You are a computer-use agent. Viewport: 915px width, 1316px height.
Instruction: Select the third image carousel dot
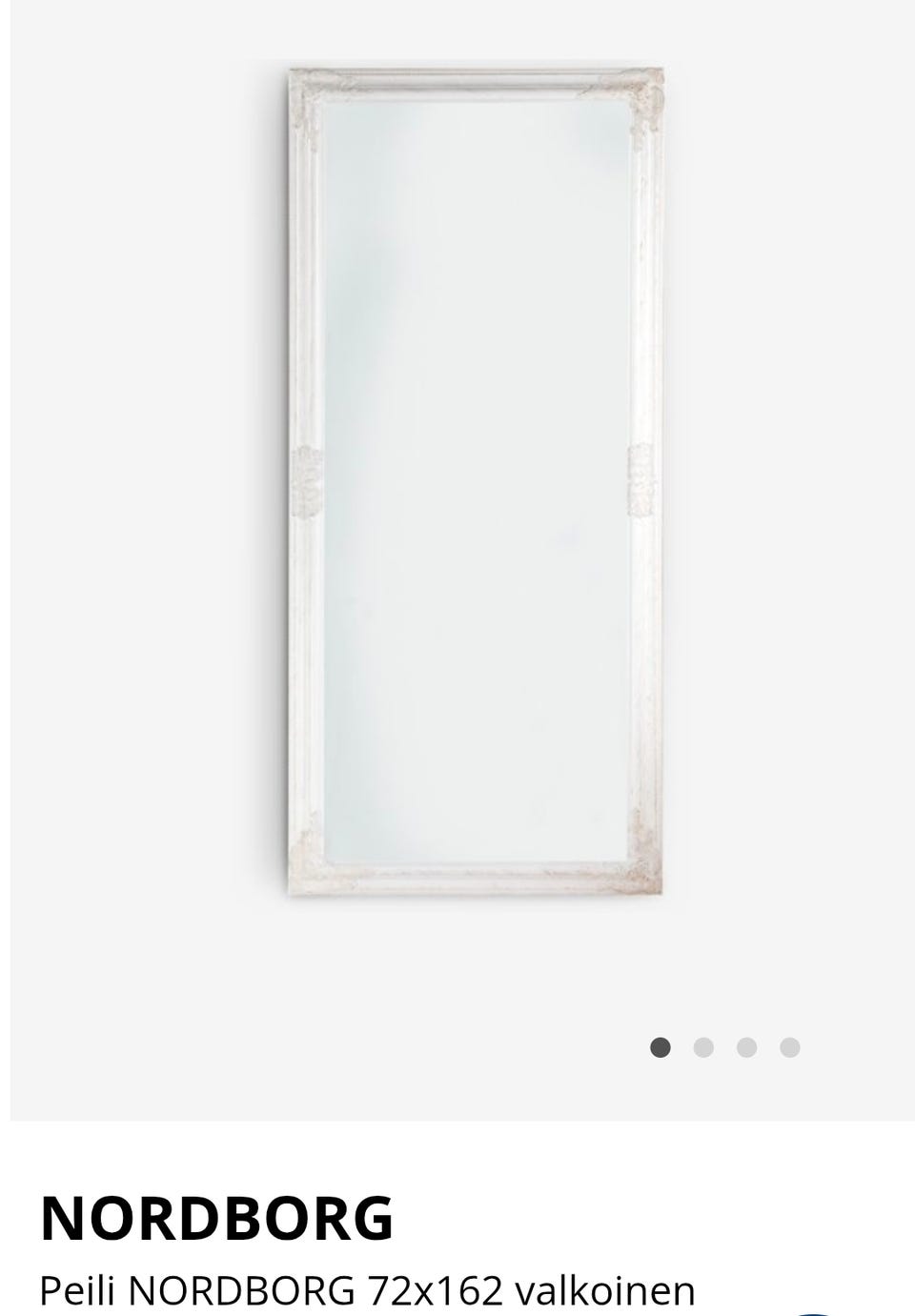tap(746, 1047)
